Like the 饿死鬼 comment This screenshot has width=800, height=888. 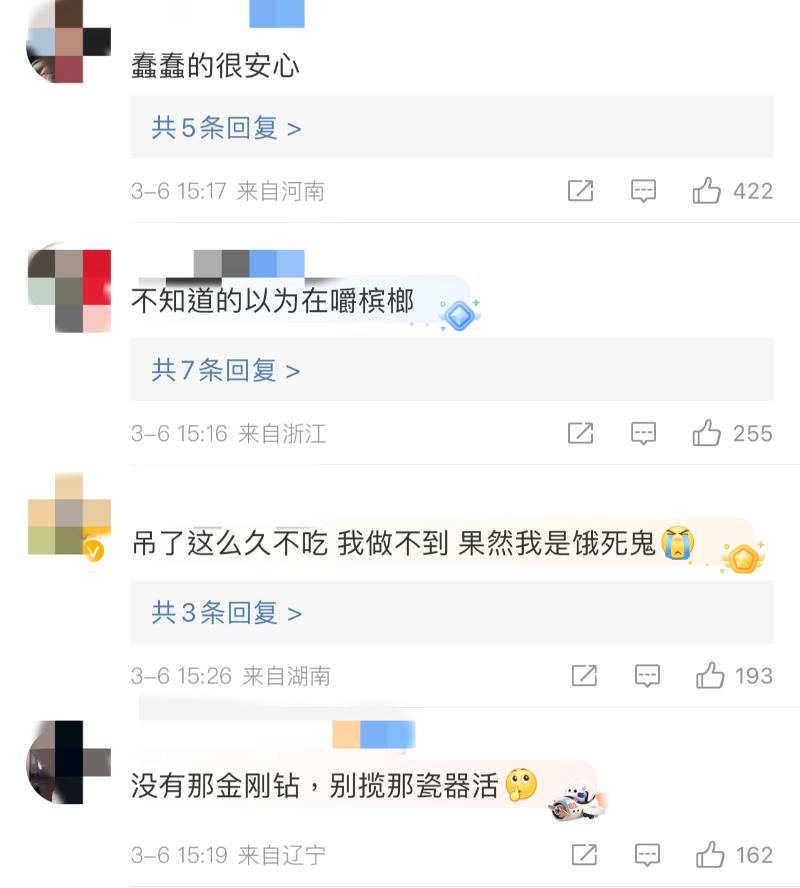(710, 676)
